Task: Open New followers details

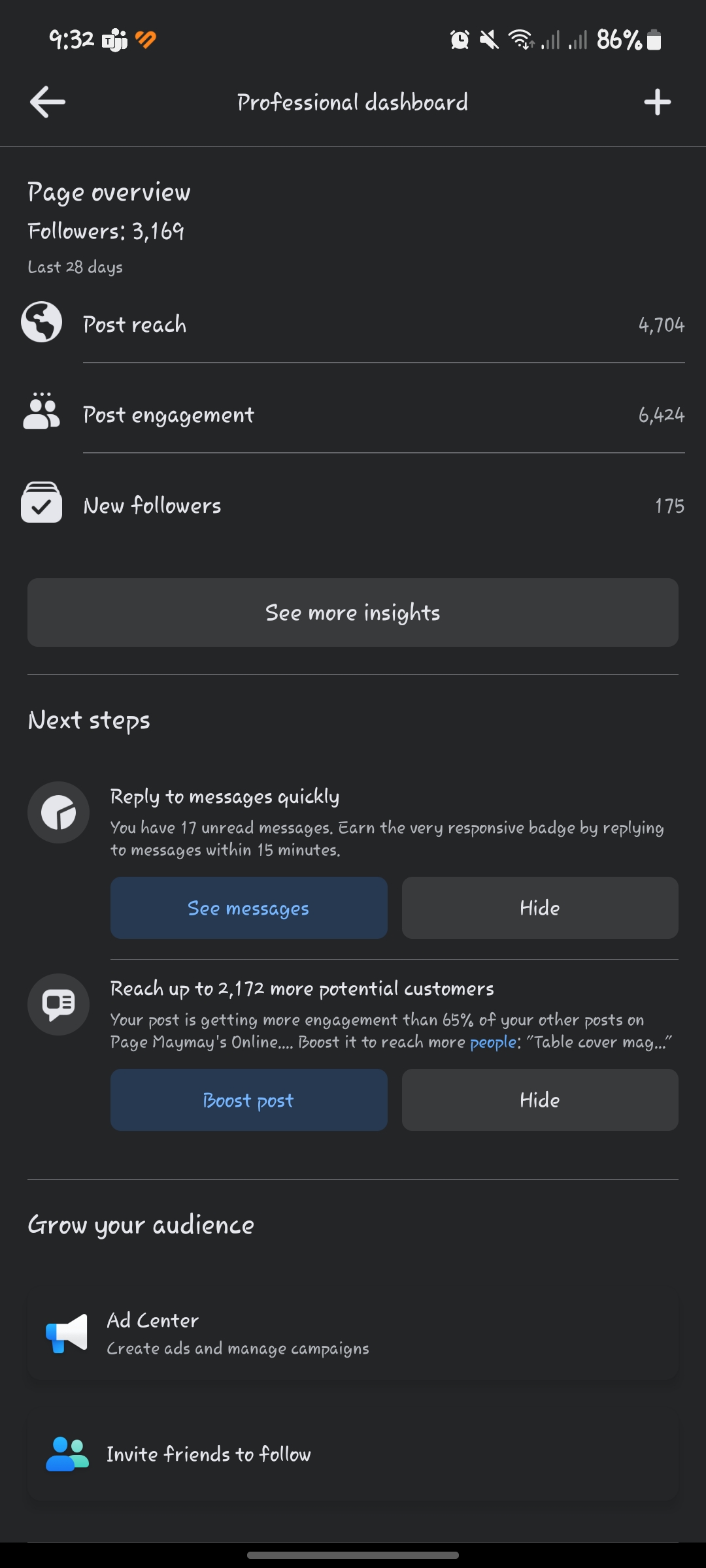Action: 353,505
